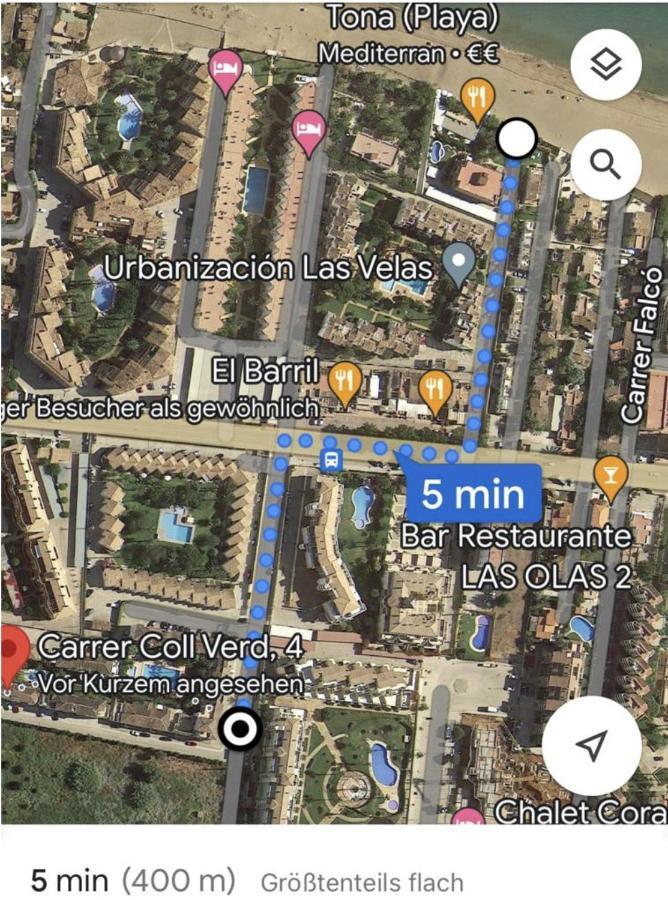Open Urbanización Las Velas location marker

(x=458, y=264)
